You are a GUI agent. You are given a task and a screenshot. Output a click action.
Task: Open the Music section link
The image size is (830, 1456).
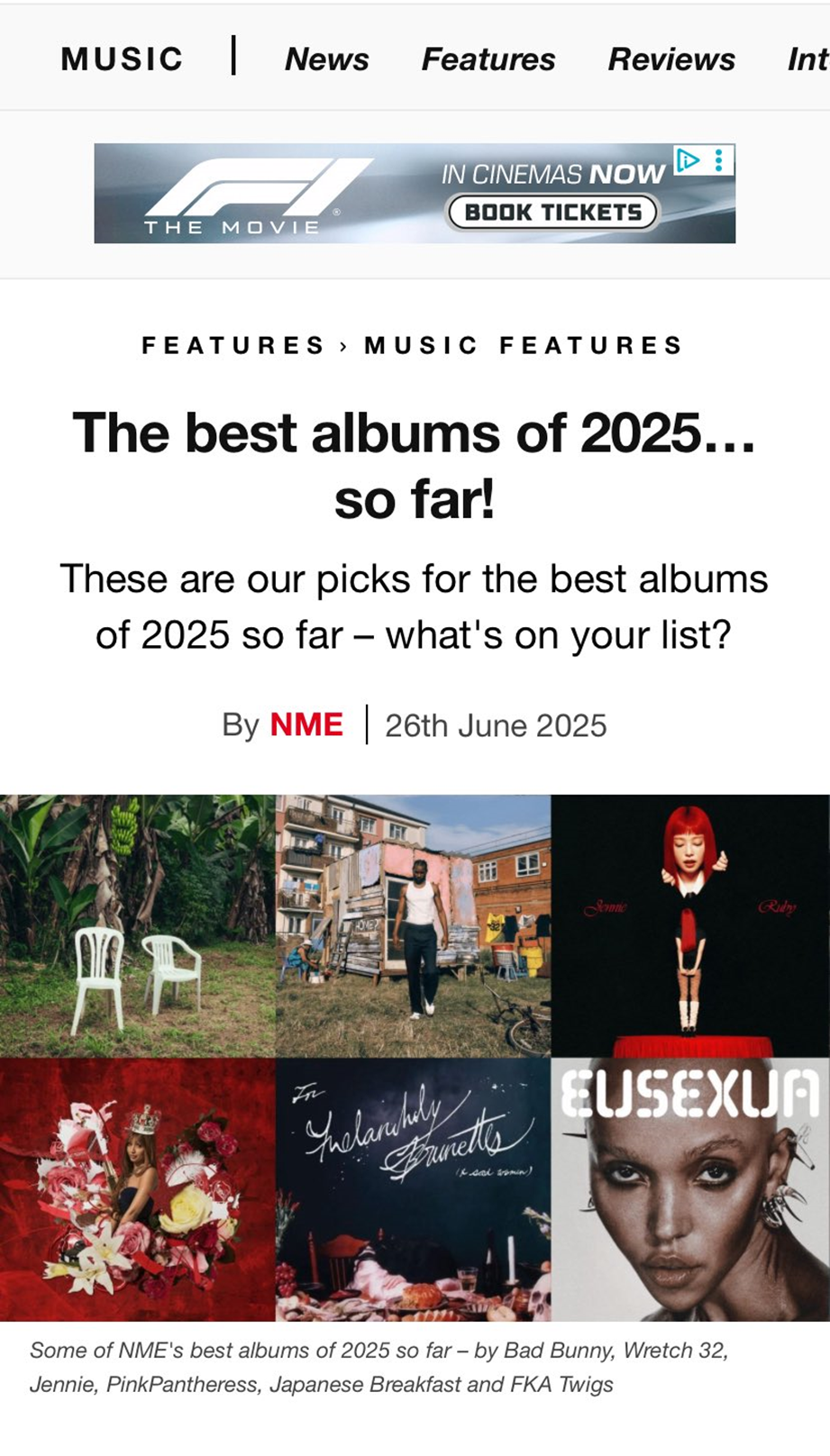click(x=122, y=59)
